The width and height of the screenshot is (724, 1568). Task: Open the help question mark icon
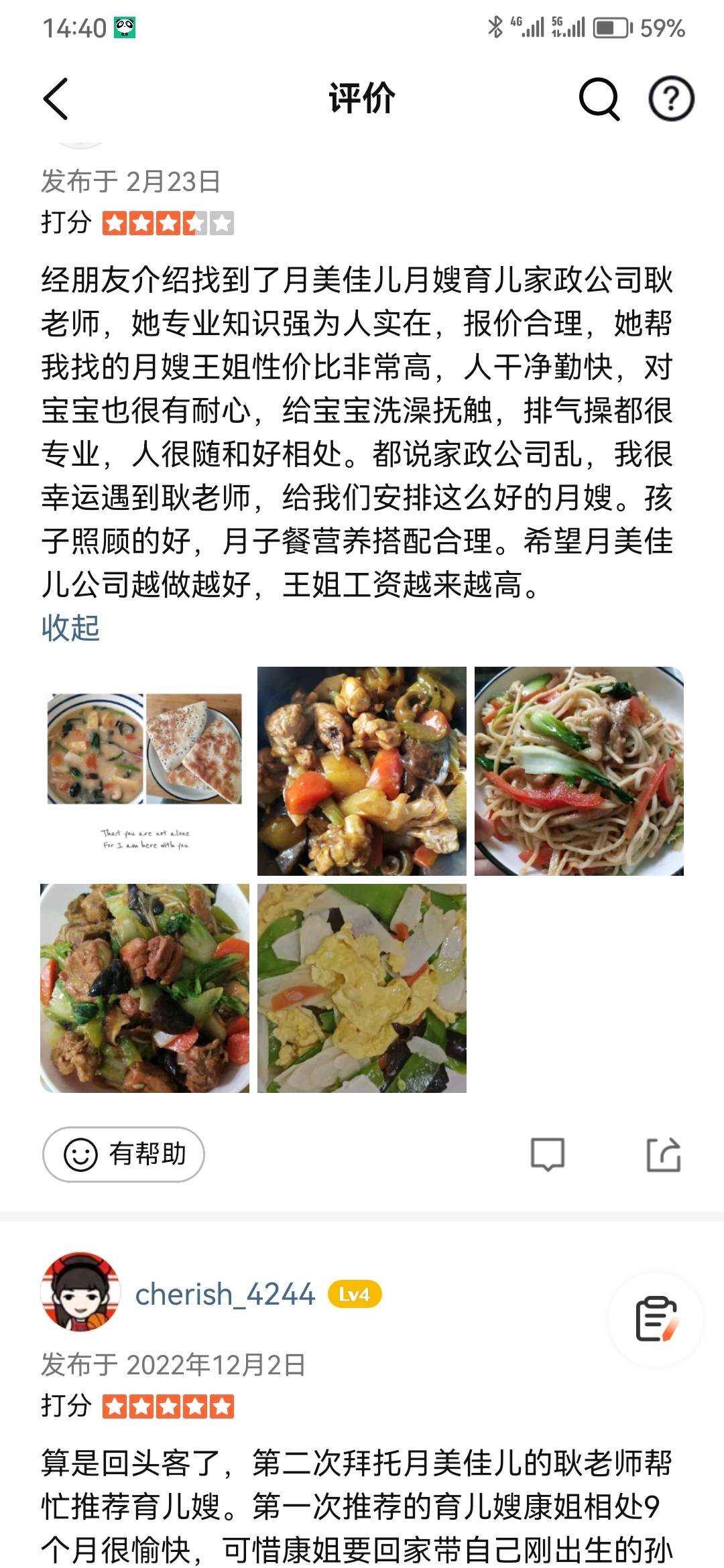tap(671, 99)
